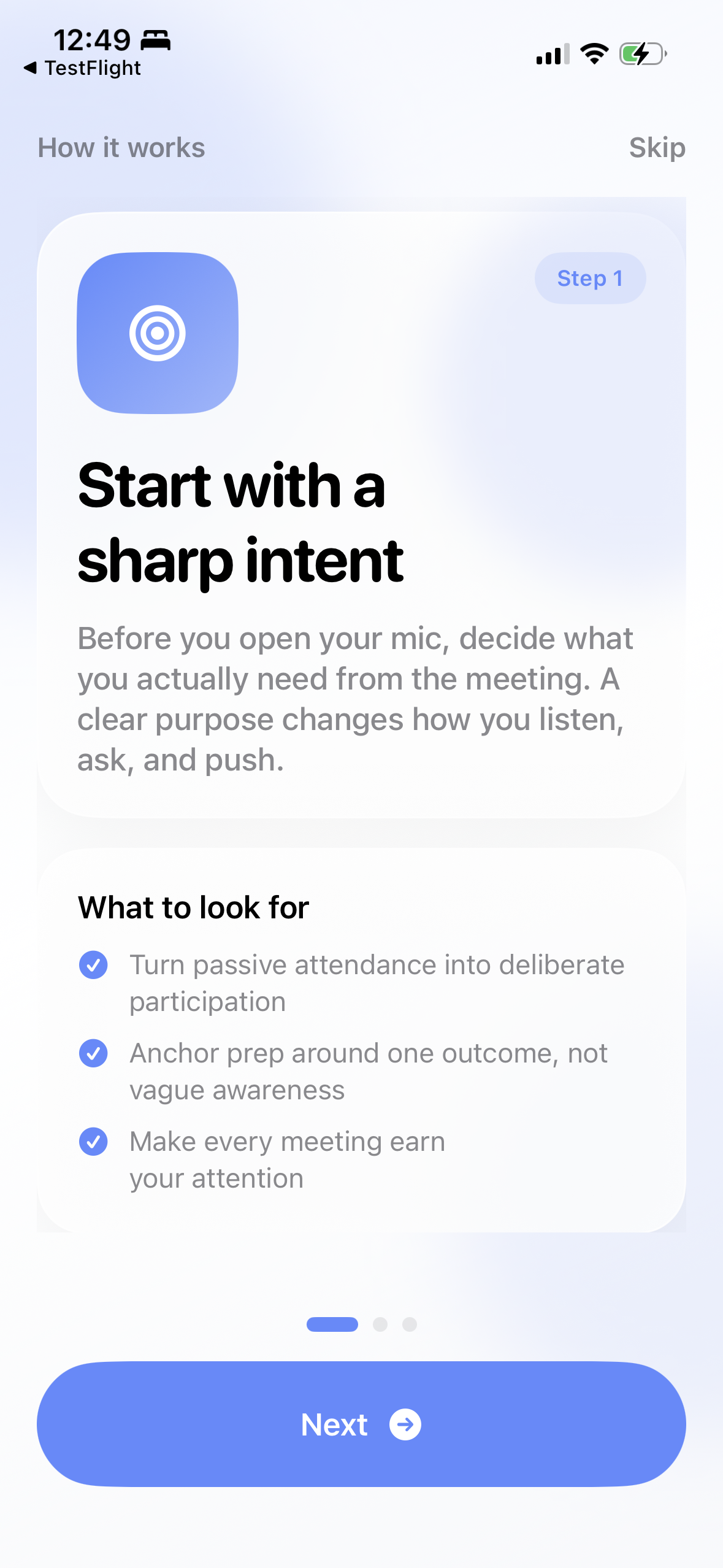Tap the charging battery icon

[641, 55]
